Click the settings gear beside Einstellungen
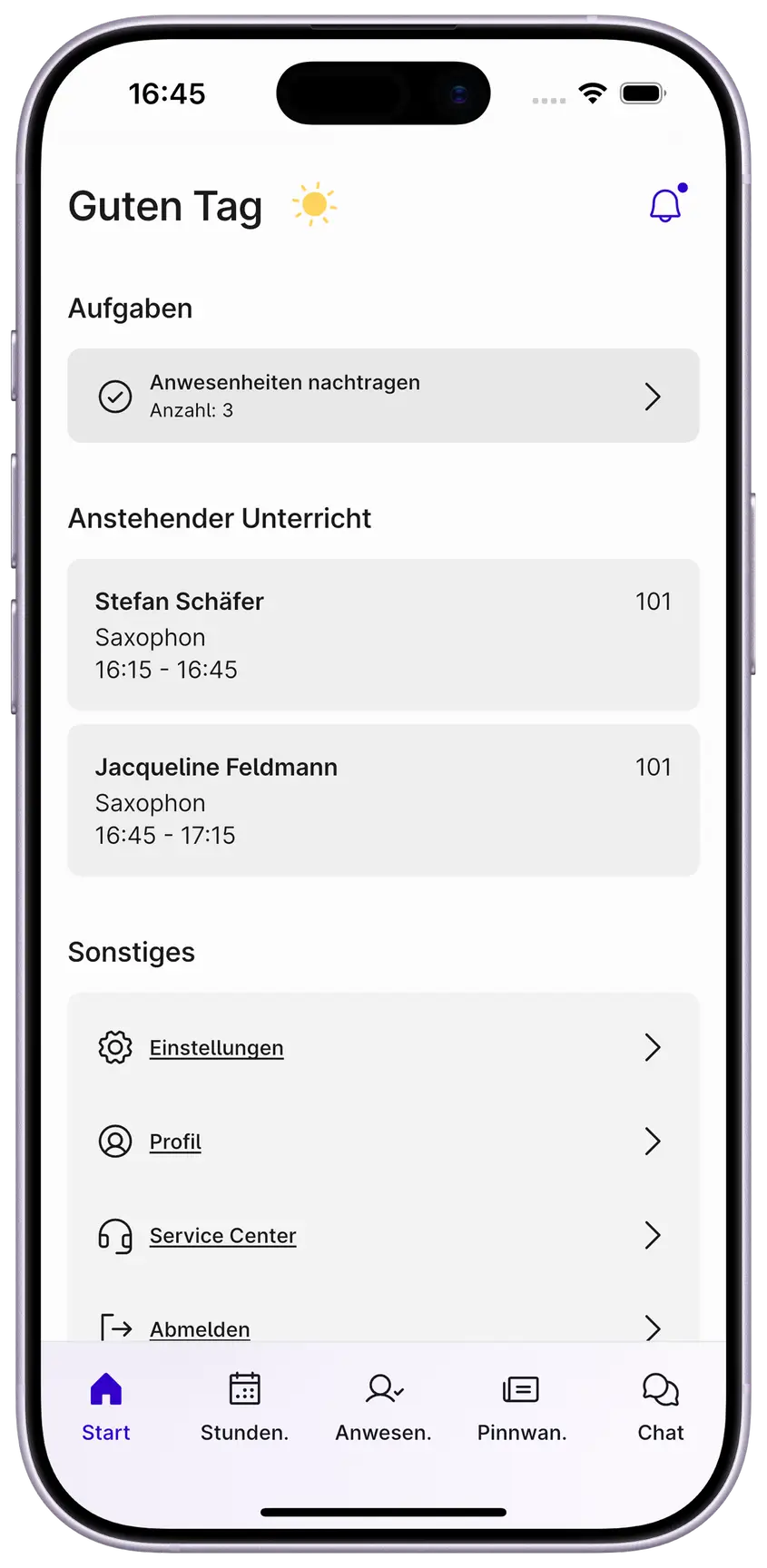 [x=115, y=1047]
